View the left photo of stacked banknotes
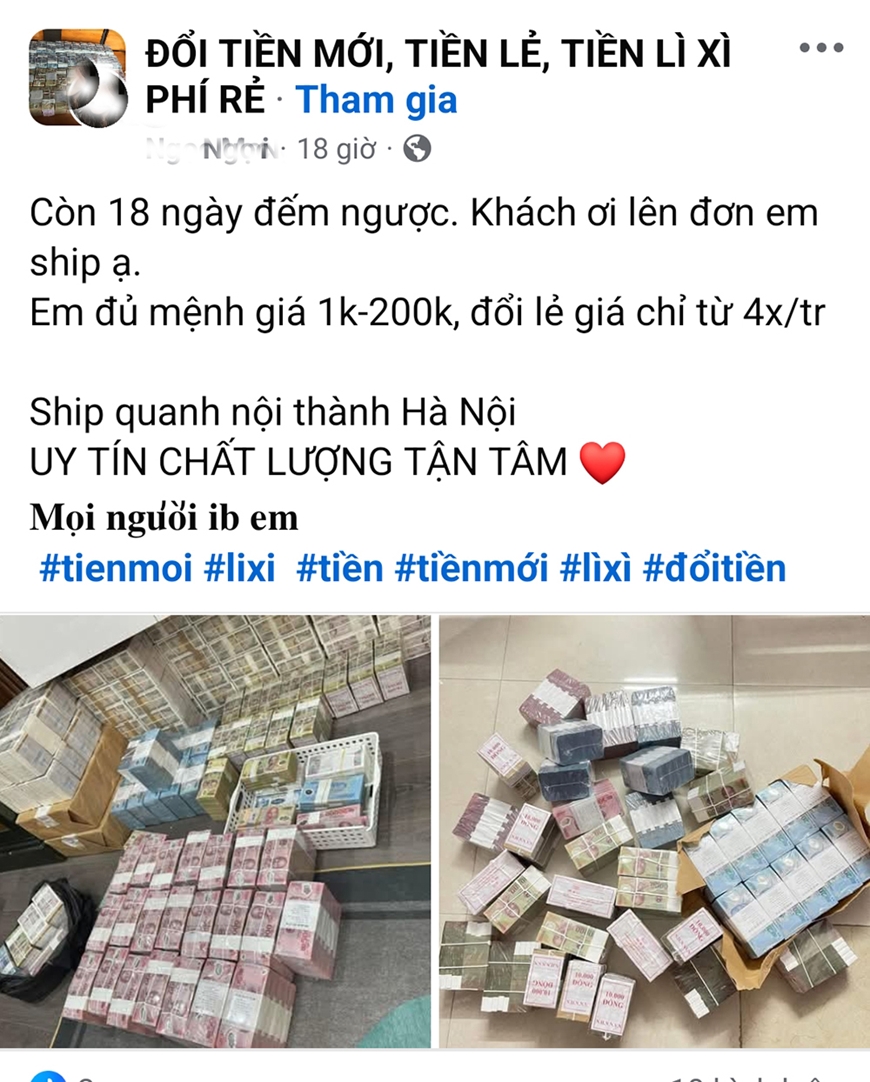Viewport: 870px width, 1082px height. (x=216, y=830)
